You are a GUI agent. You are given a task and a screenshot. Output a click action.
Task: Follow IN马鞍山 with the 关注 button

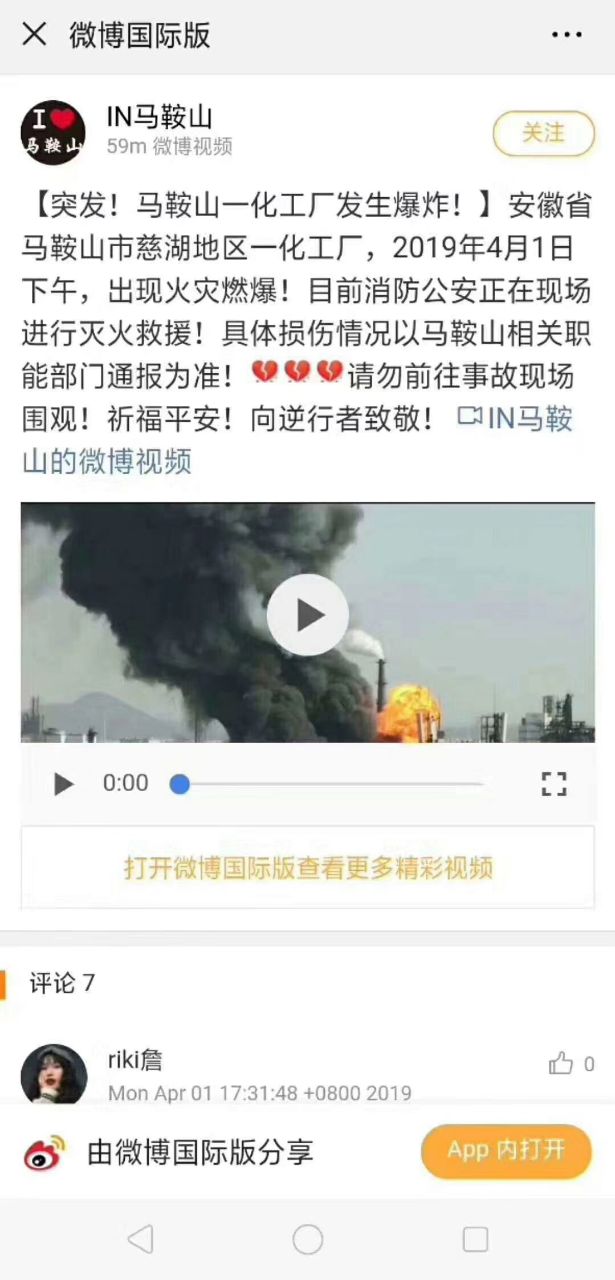point(543,133)
